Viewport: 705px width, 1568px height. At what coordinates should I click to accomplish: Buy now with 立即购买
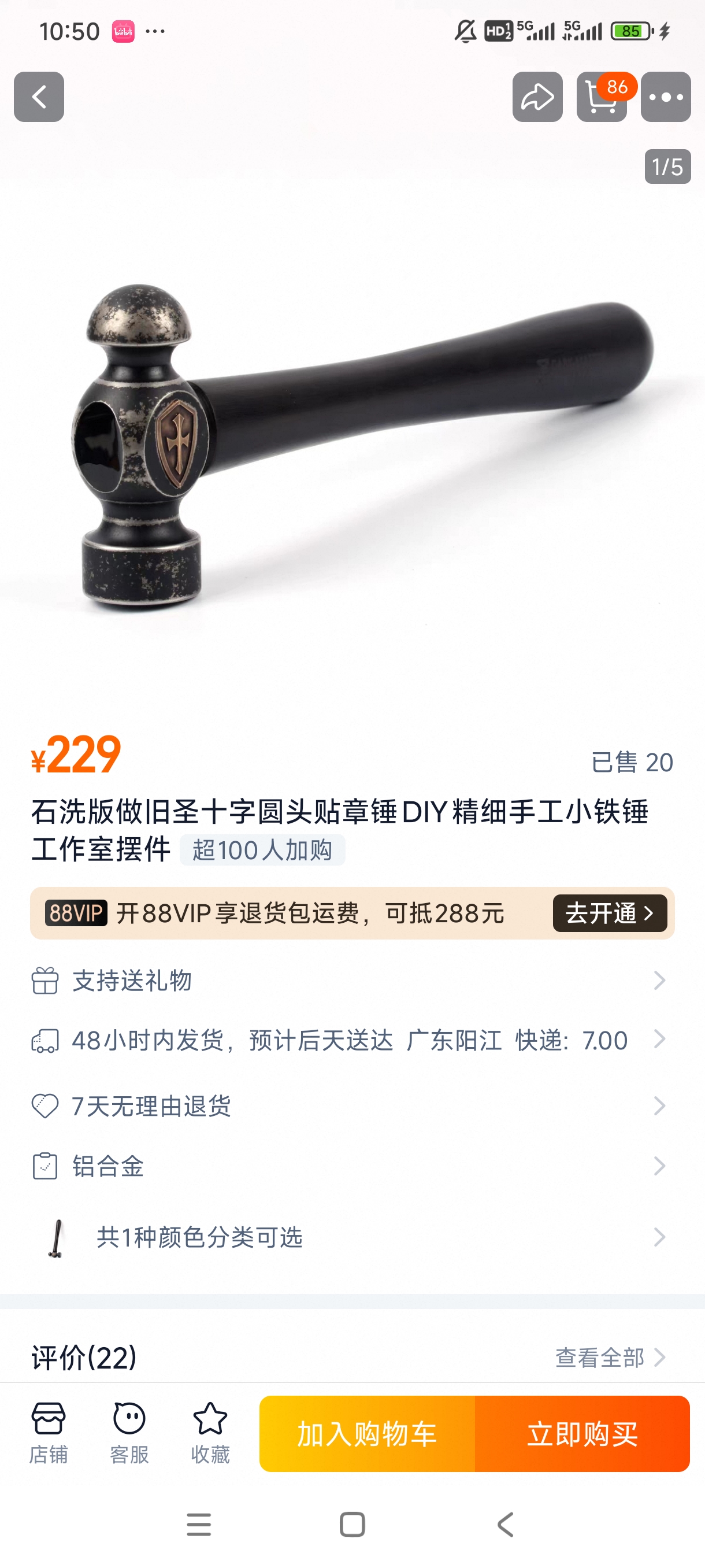click(x=582, y=1434)
